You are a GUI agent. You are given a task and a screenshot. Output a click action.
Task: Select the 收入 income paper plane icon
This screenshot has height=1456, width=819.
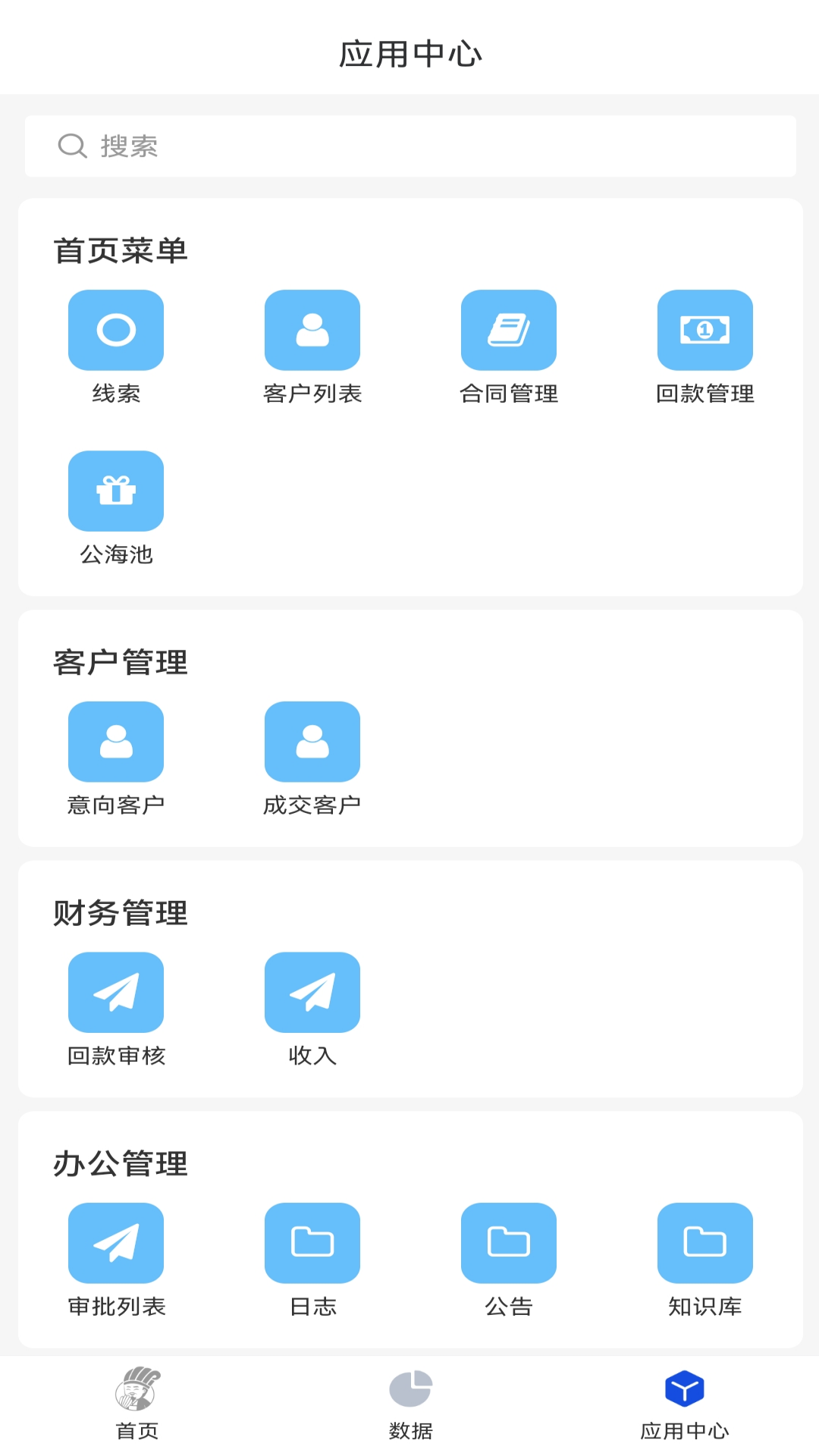tap(312, 992)
